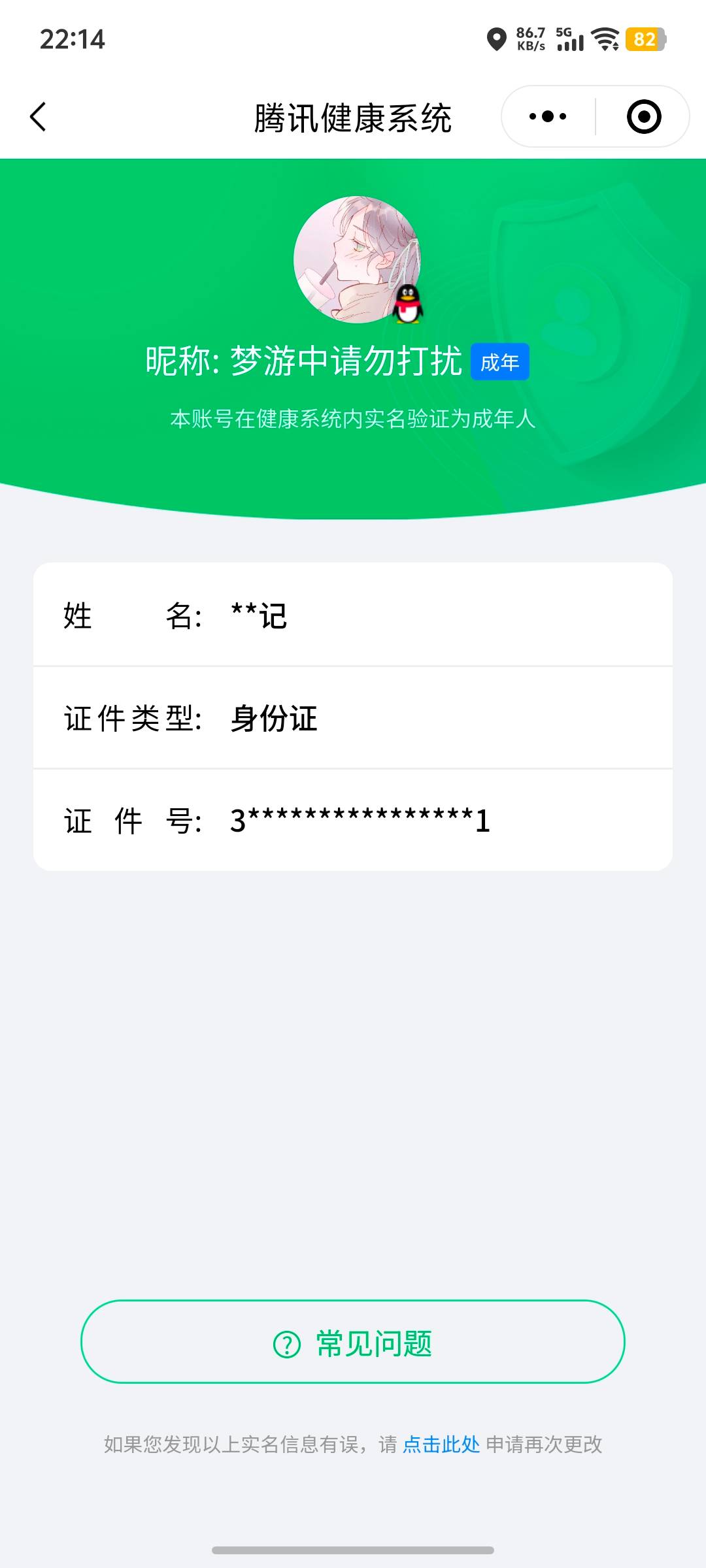Click the 5G signal strength icon
Image resolution: width=706 pixels, height=1568 pixels.
(x=570, y=41)
